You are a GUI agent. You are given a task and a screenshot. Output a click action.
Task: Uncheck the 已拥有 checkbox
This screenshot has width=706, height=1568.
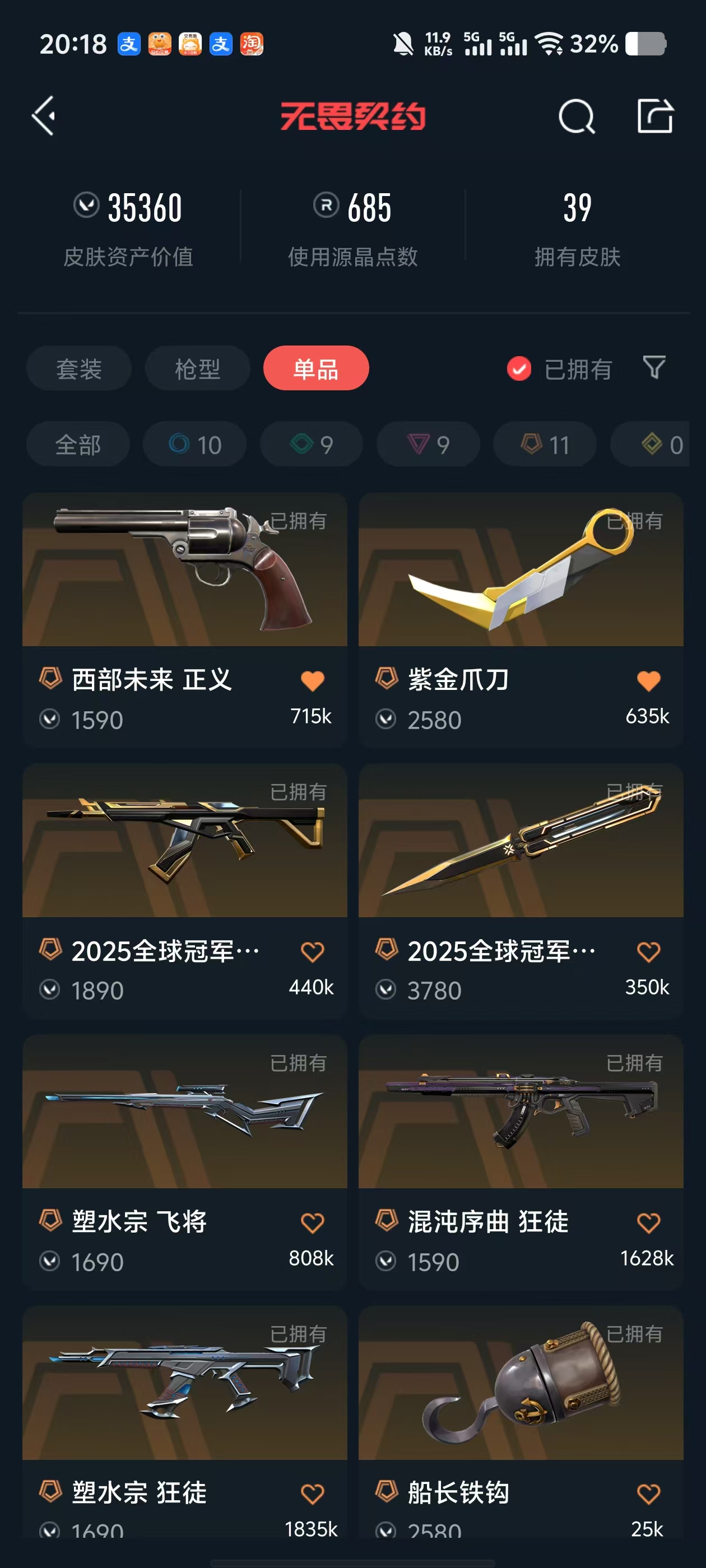point(519,369)
